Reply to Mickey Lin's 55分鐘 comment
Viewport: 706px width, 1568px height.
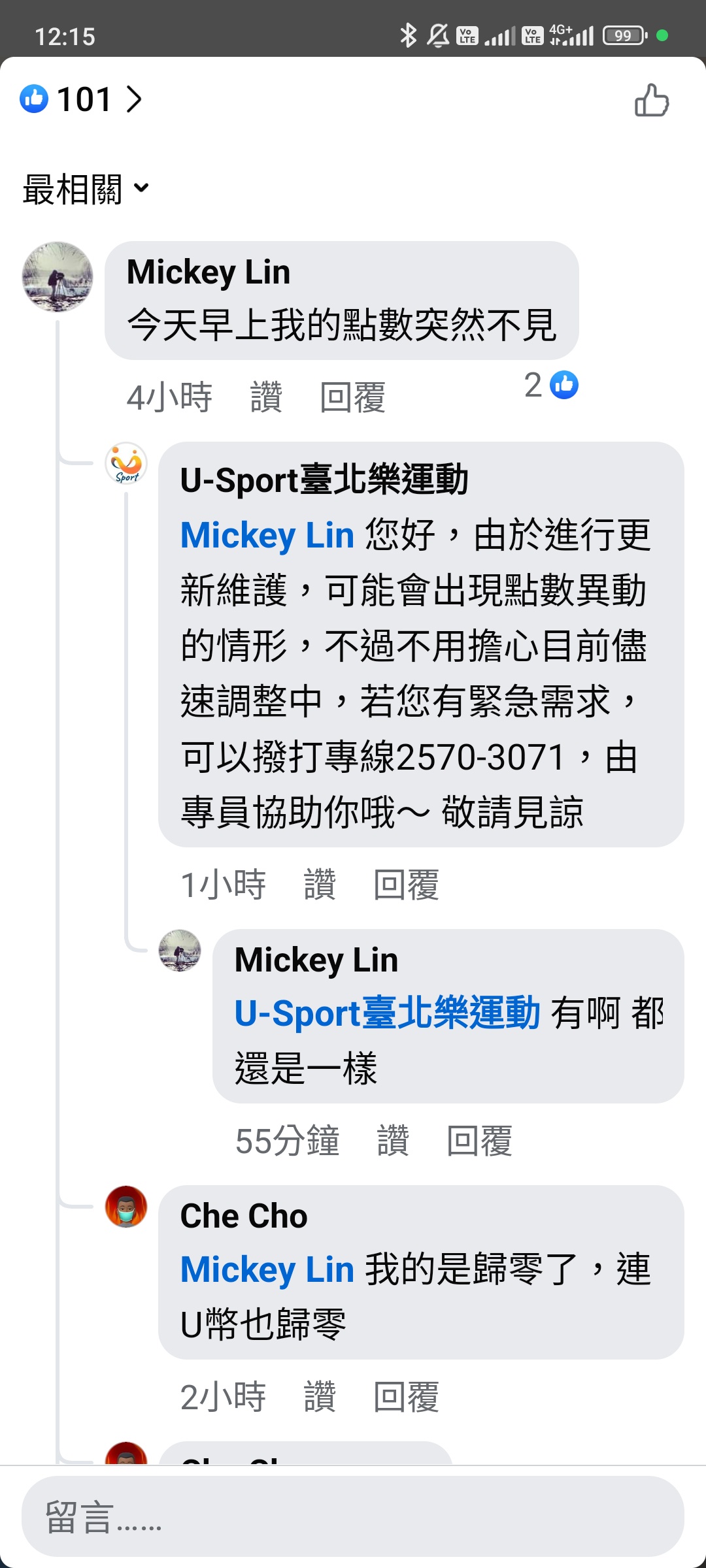coord(479,1141)
